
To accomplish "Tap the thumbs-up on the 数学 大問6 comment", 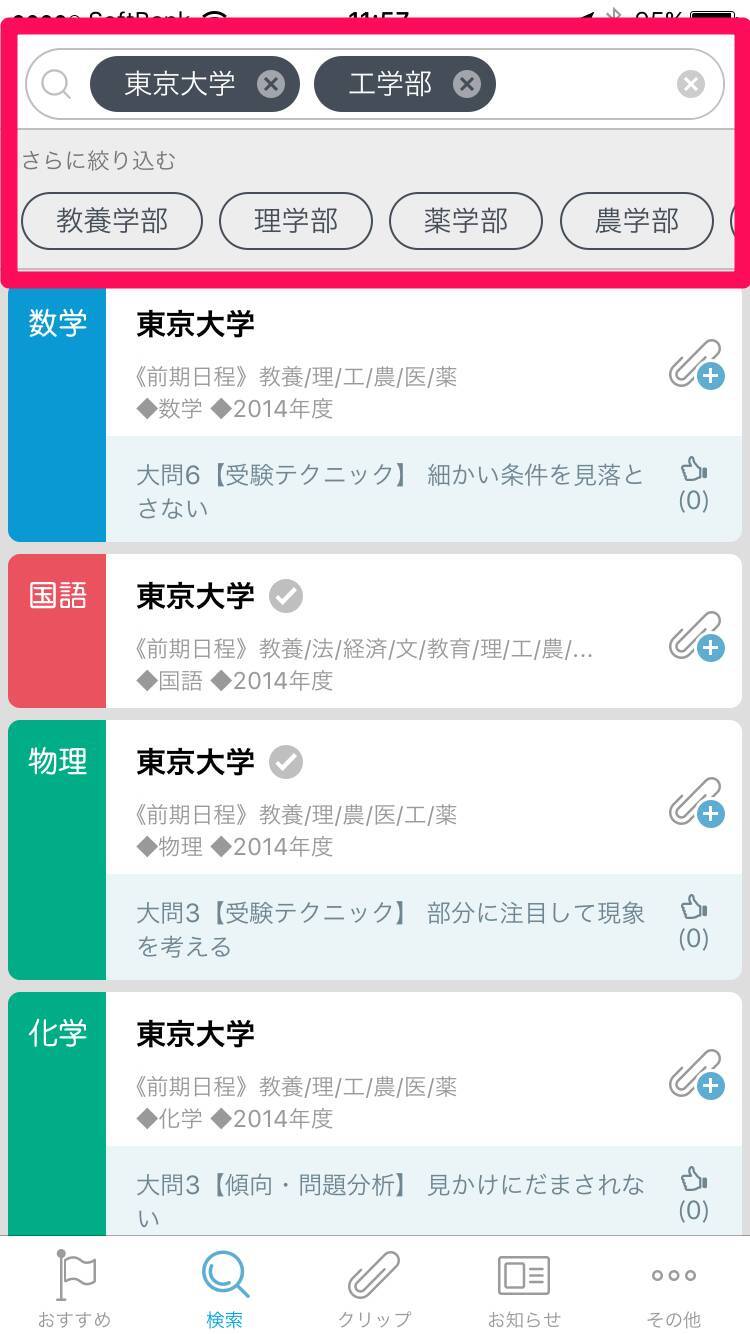I will (x=694, y=469).
